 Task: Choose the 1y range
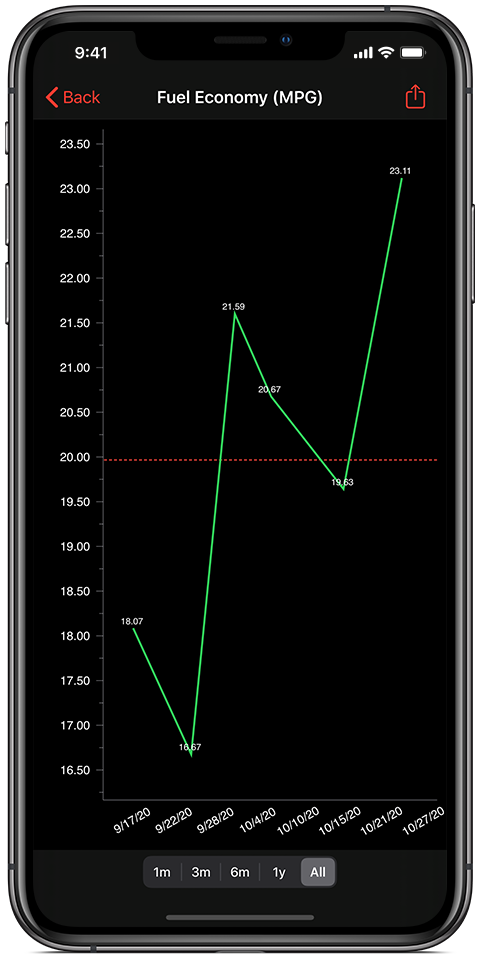[x=279, y=872]
